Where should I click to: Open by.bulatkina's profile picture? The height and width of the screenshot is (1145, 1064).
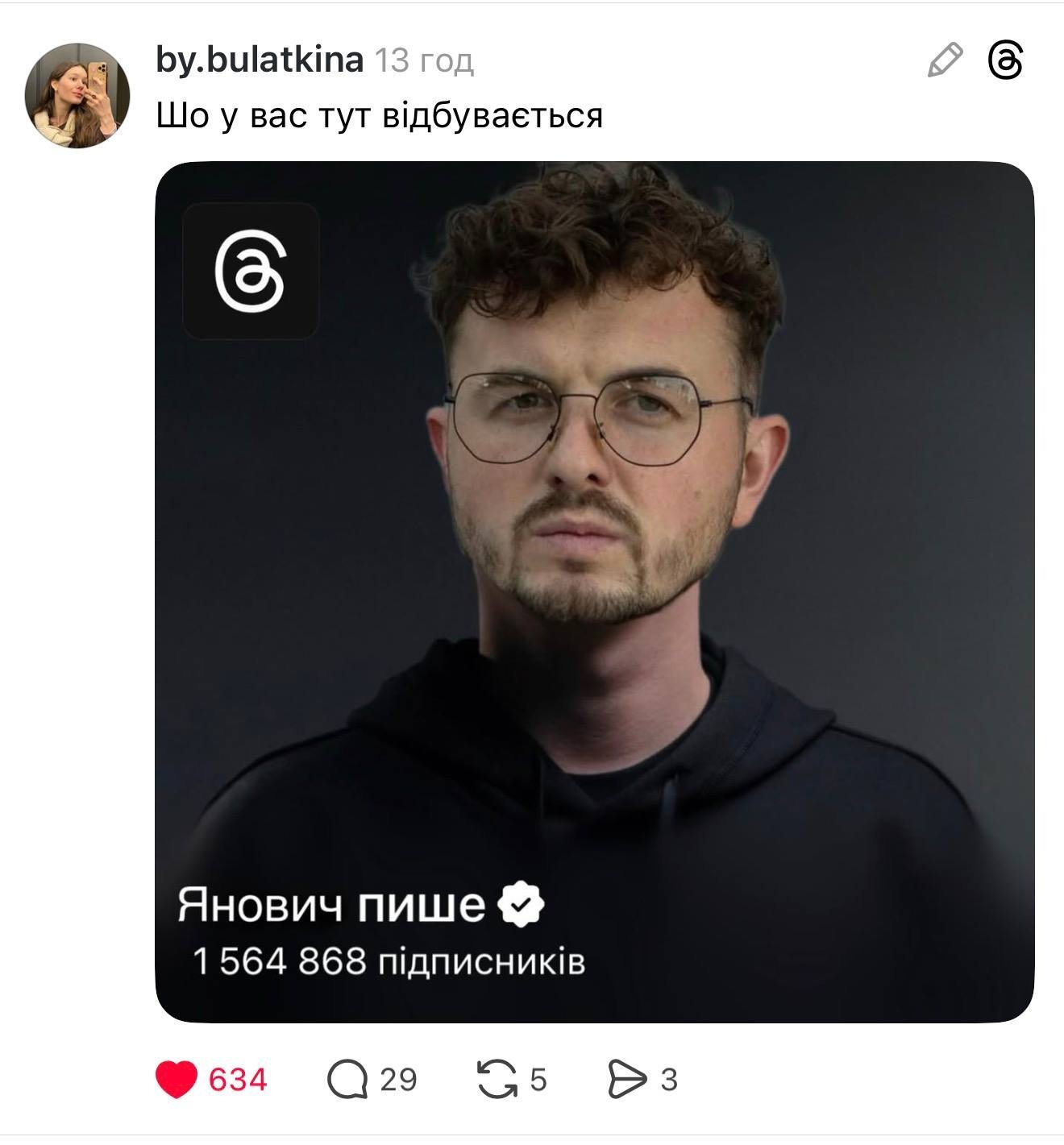point(77,95)
